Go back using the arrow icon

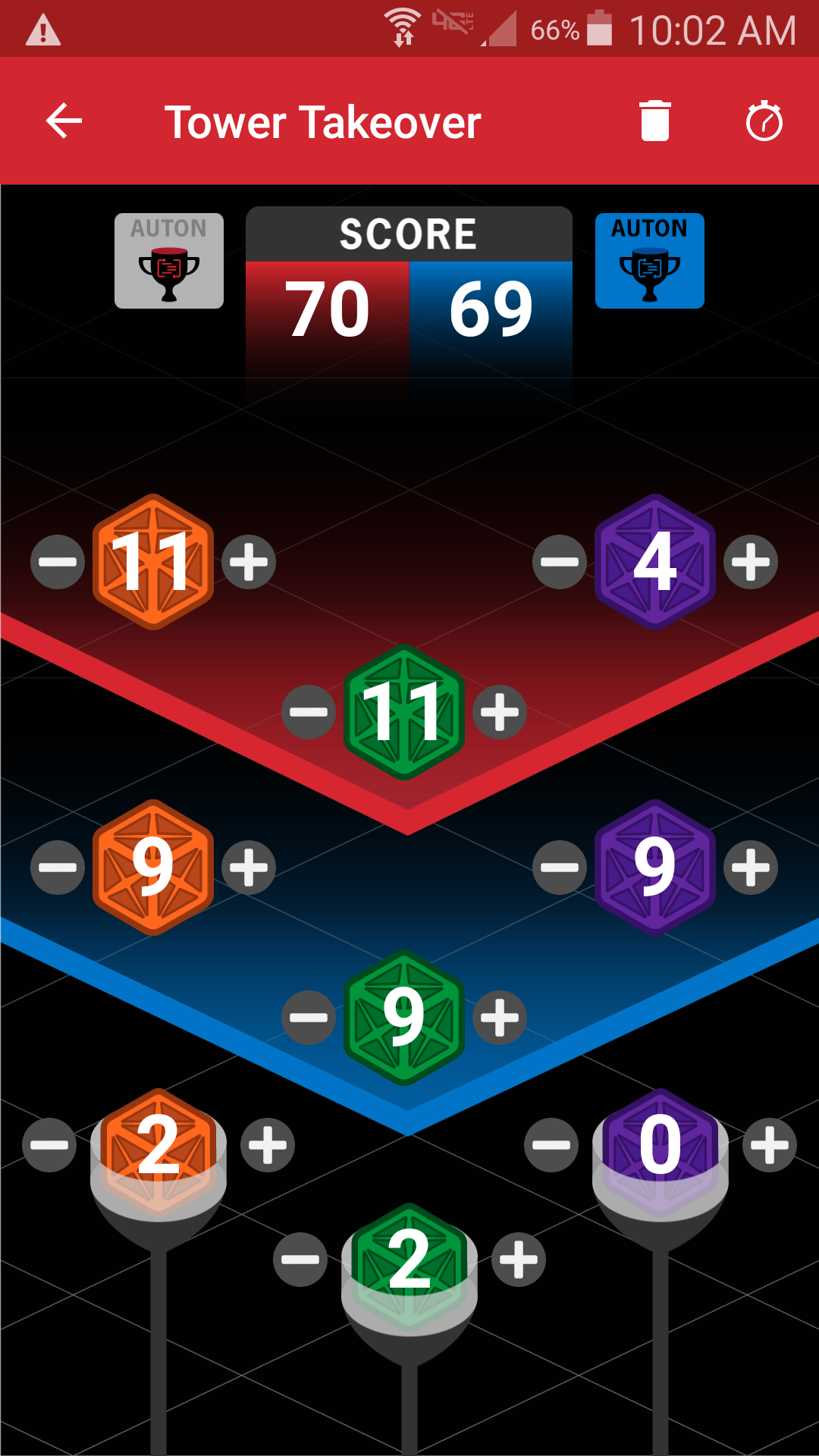(64, 121)
